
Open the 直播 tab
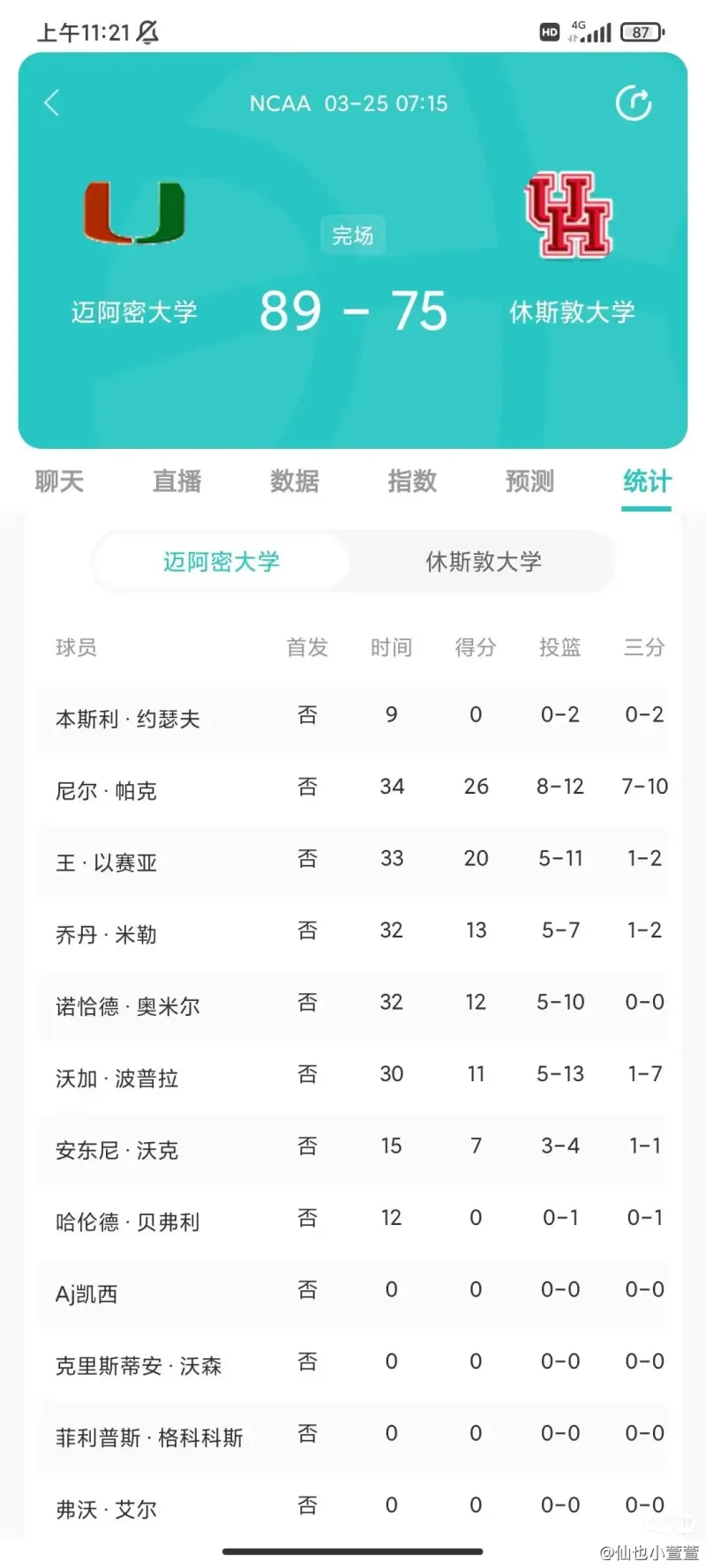point(176,482)
